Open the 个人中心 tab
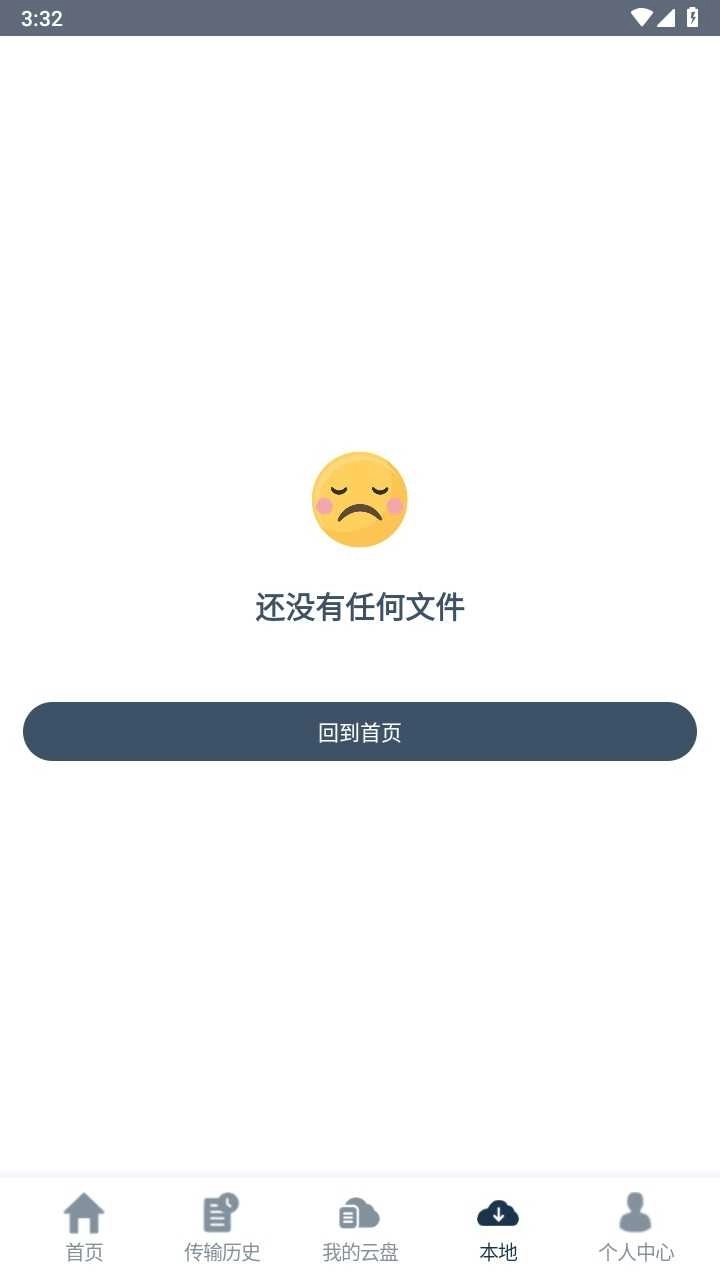The width and height of the screenshot is (720, 1280). [x=636, y=1228]
